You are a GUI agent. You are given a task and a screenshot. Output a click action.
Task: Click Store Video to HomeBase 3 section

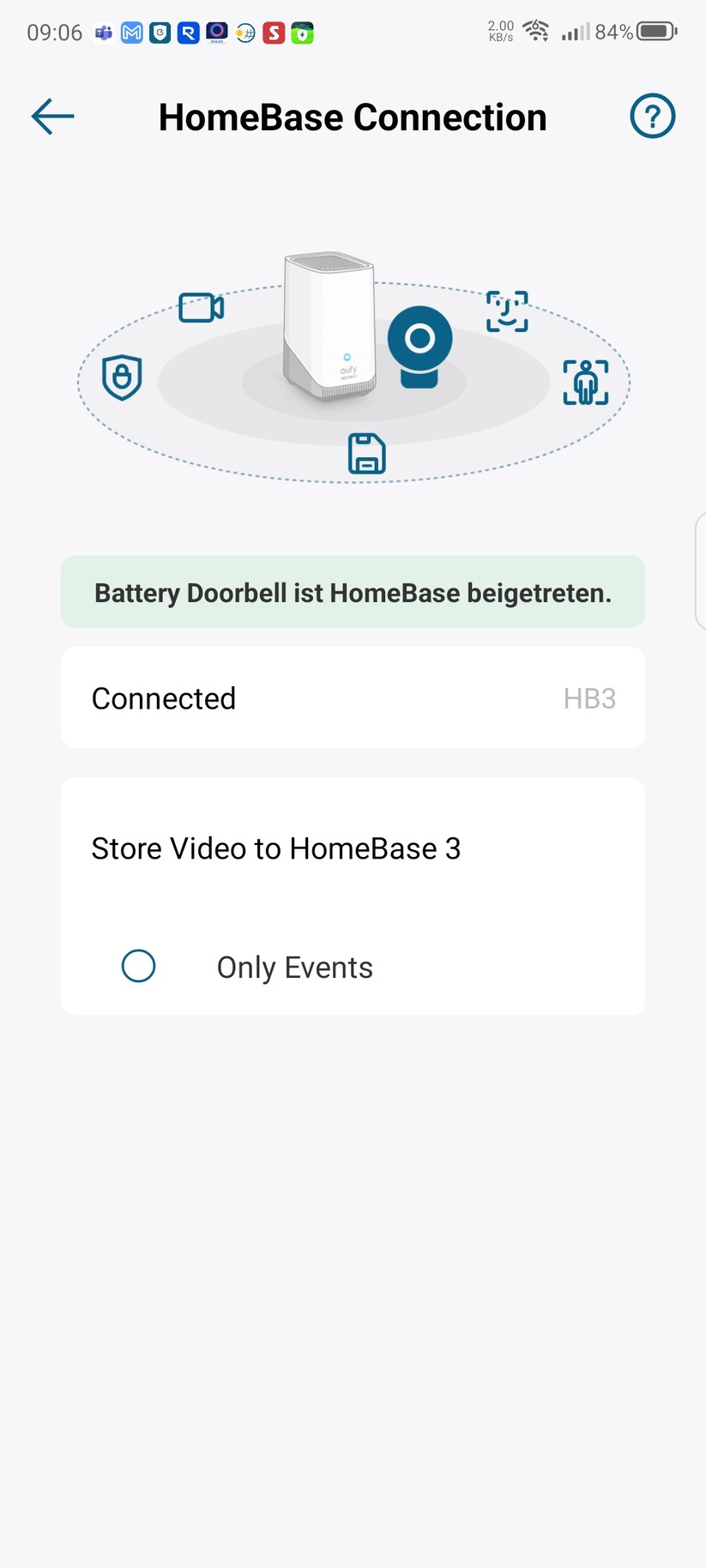point(276,848)
